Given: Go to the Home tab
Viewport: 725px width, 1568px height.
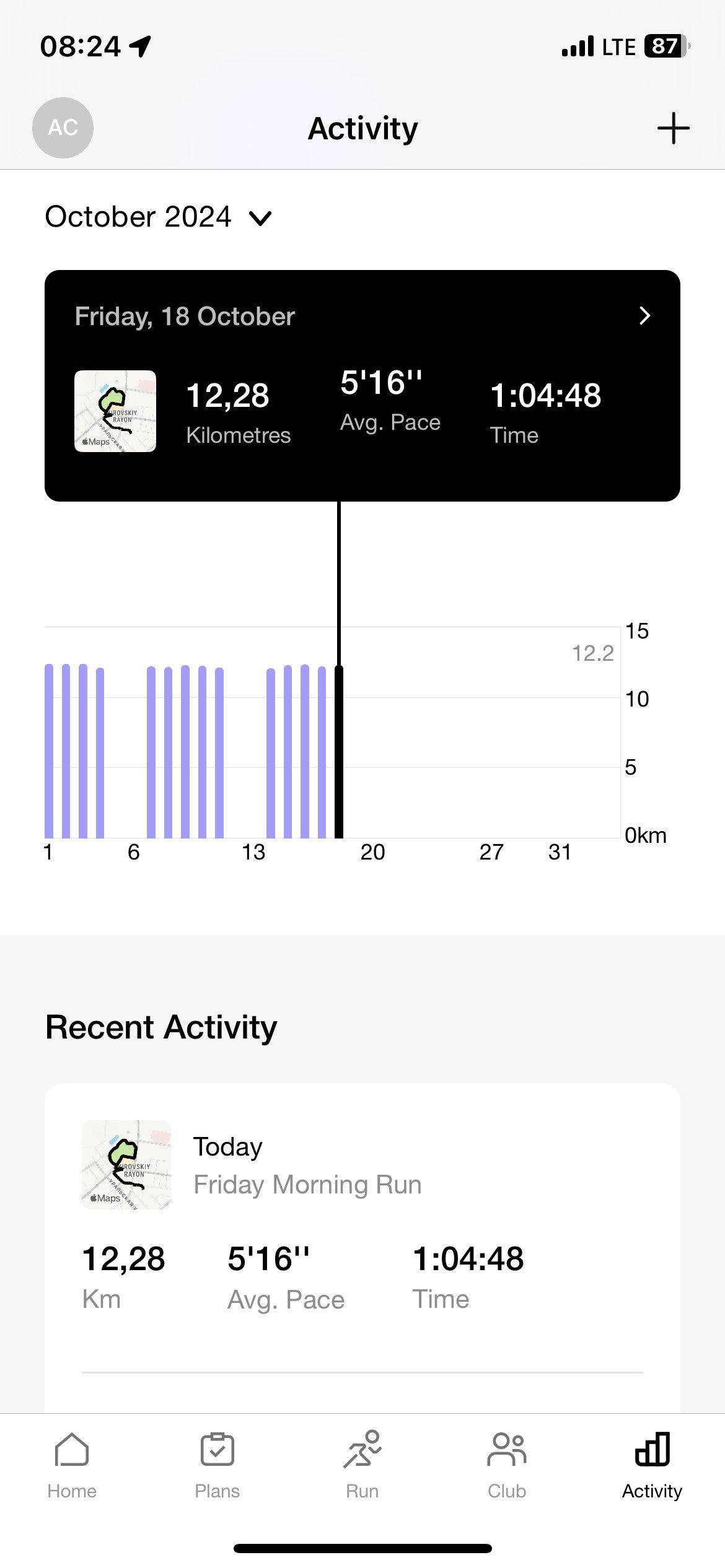Looking at the screenshot, I should 72,1465.
